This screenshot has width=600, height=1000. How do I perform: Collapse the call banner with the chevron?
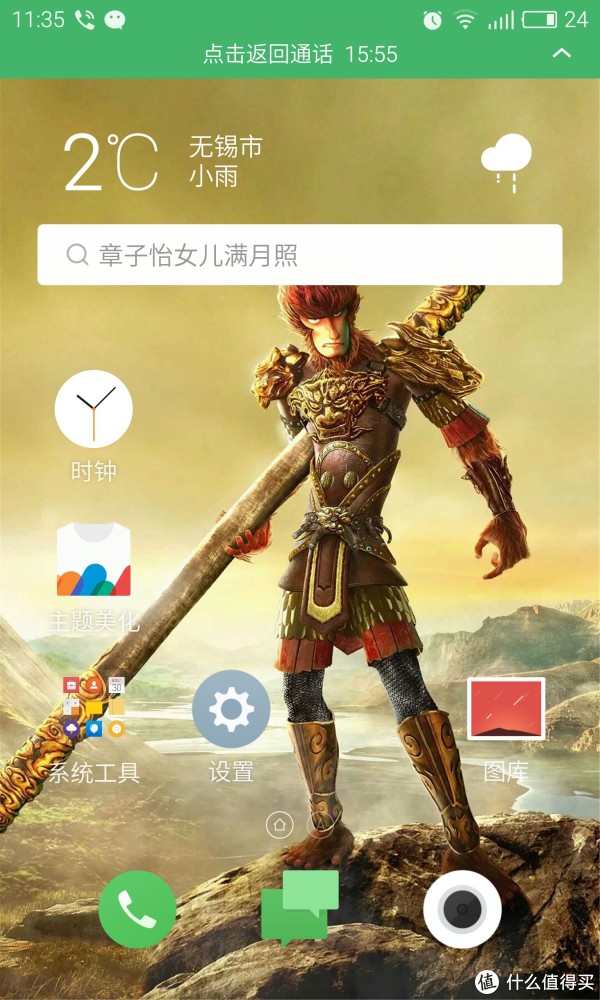[x=562, y=54]
